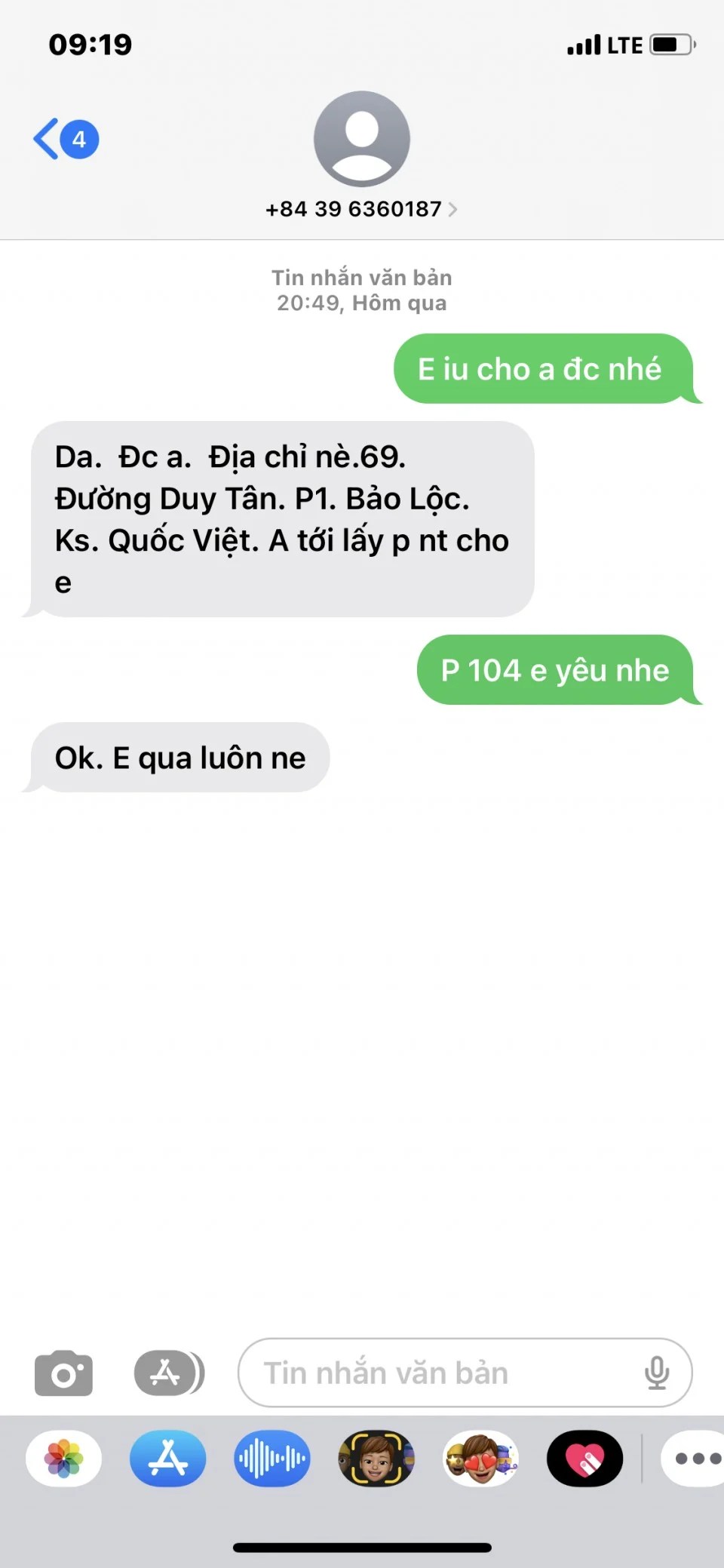The height and width of the screenshot is (1568, 724).
Task: Open the Digital Touch heart app
Action: click(584, 1459)
